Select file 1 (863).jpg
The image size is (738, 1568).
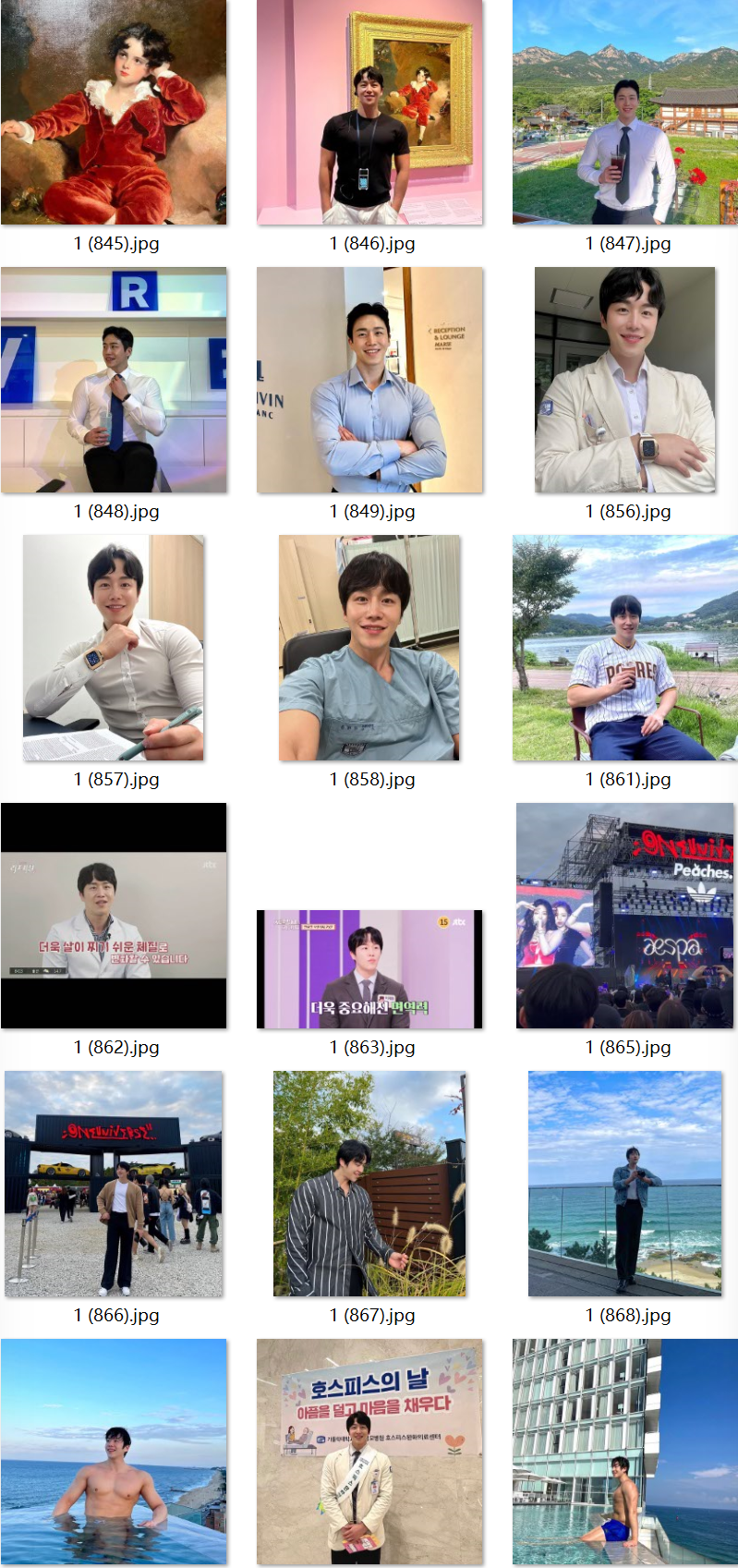coord(369,968)
